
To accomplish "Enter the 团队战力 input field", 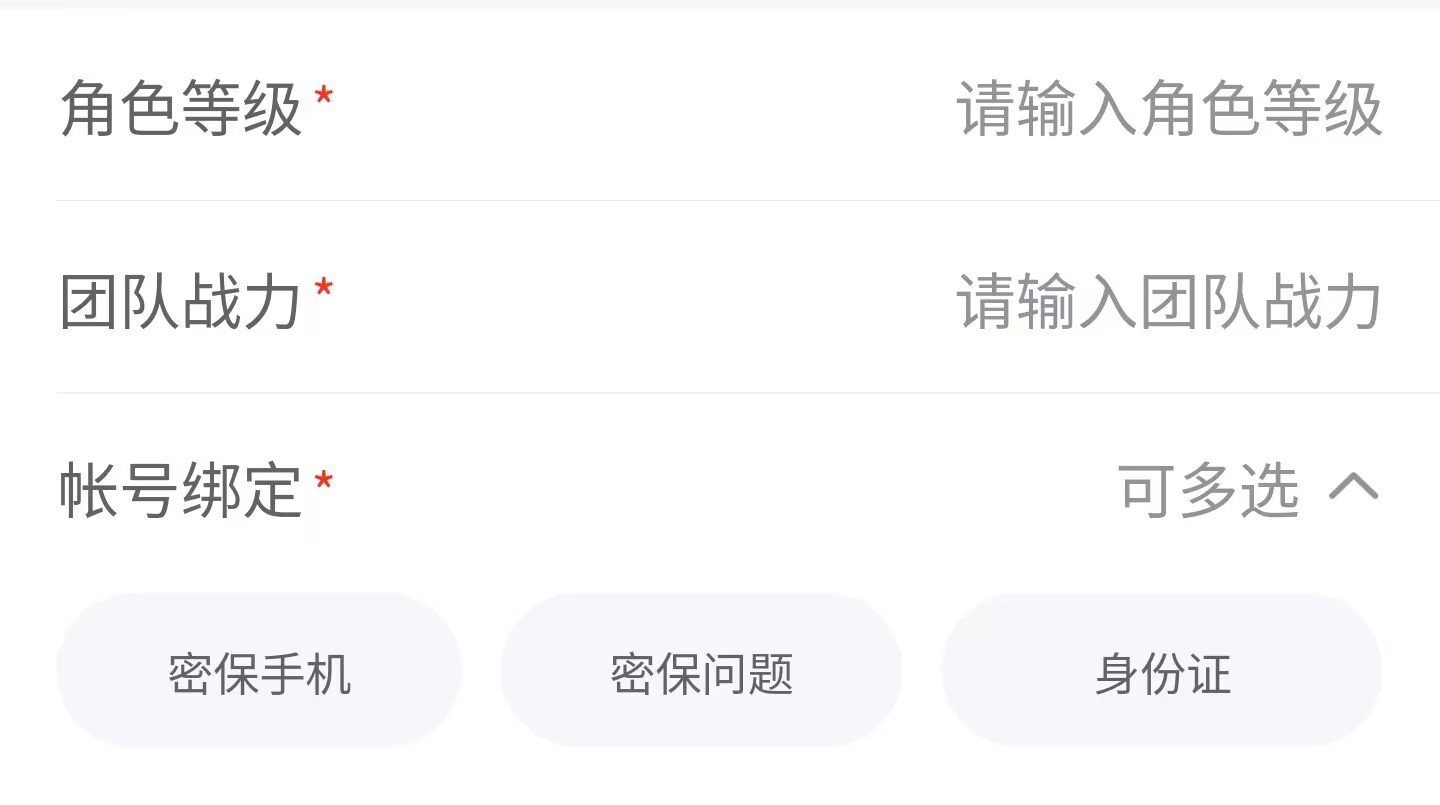I will coord(1168,301).
